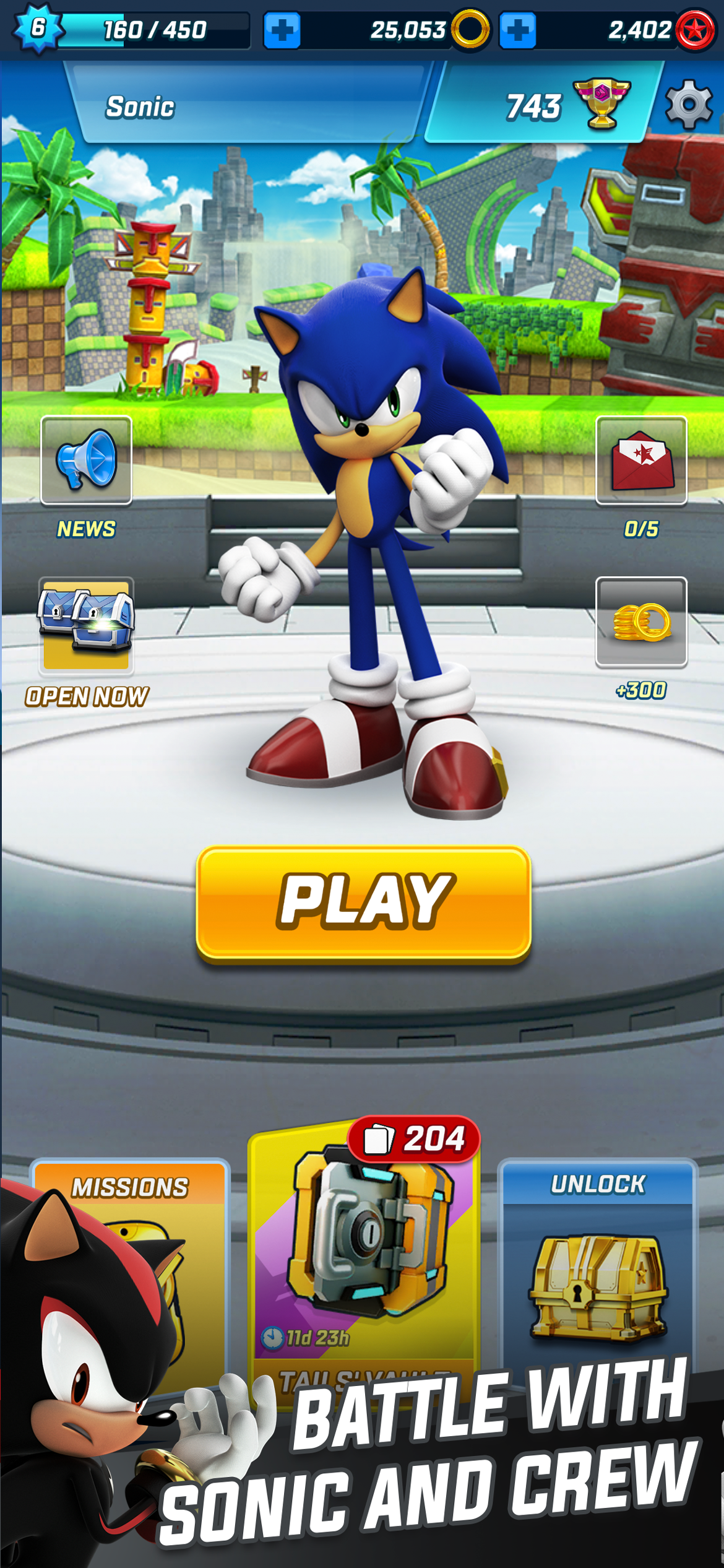
Task: Open the Sonic player name panel
Action: point(248,106)
